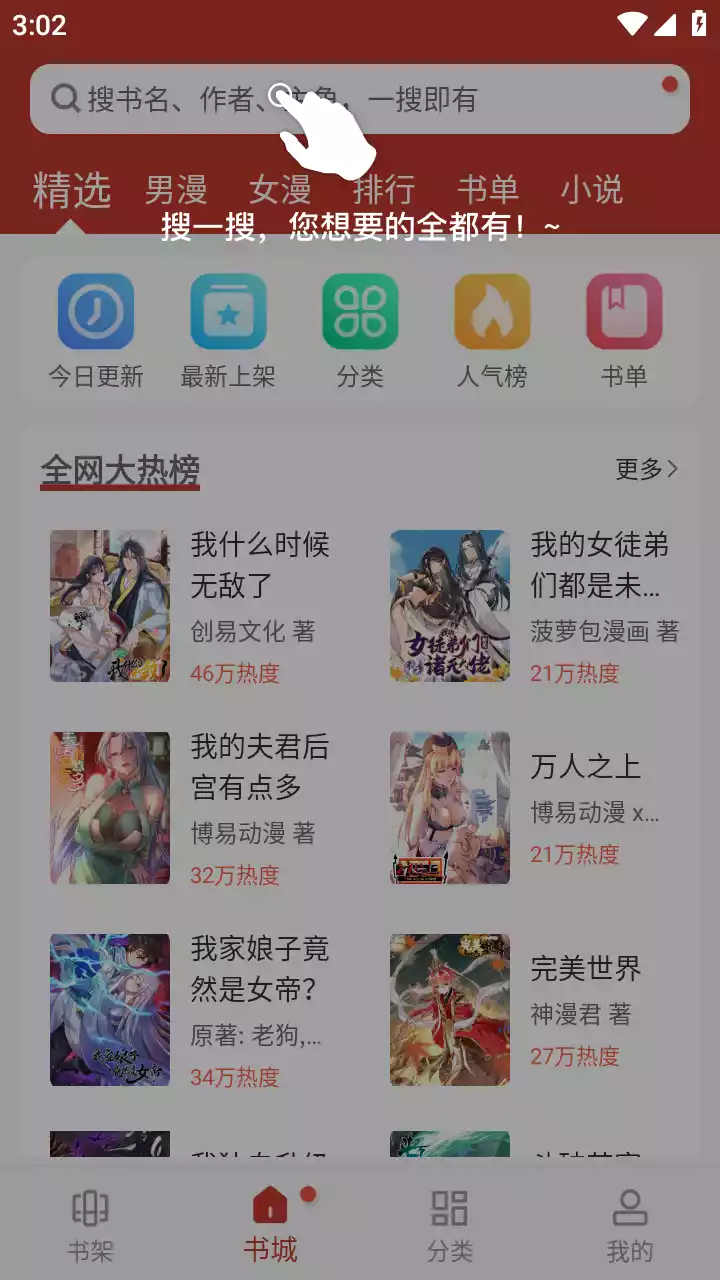Open the 今日更新 clock icon
720x1280 pixels.
coord(95,312)
